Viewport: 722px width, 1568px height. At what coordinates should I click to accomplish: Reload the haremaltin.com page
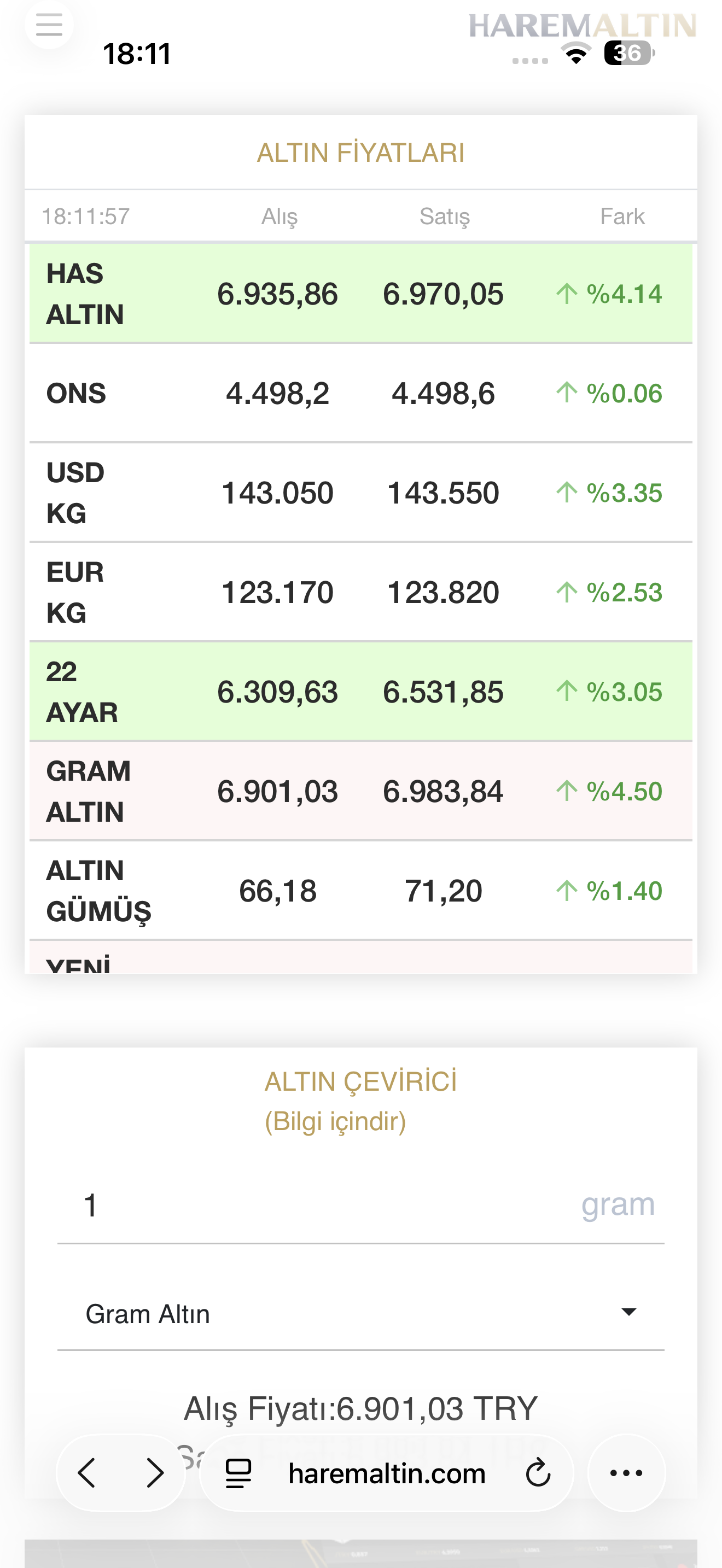(x=538, y=1473)
